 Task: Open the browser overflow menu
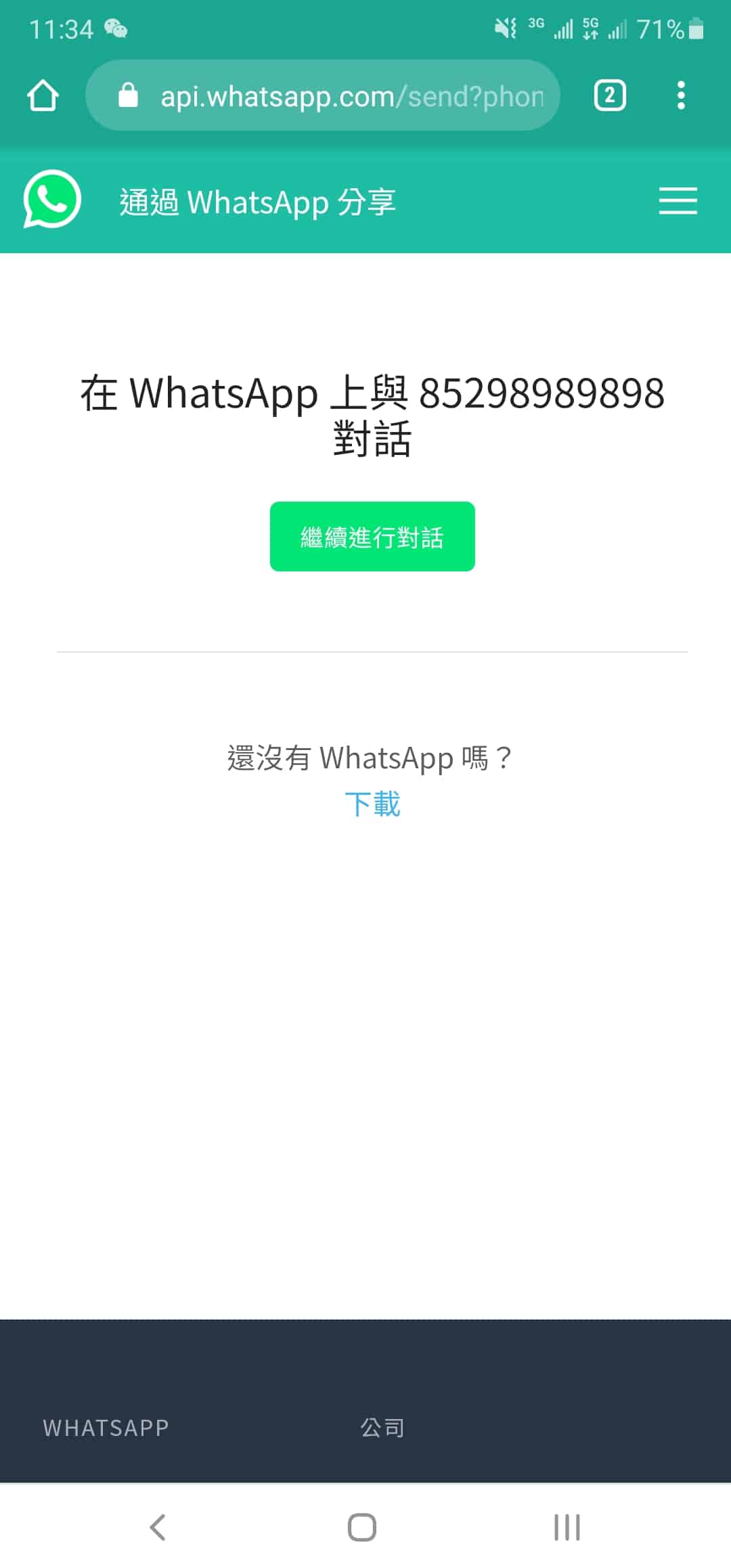tap(681, 95)
